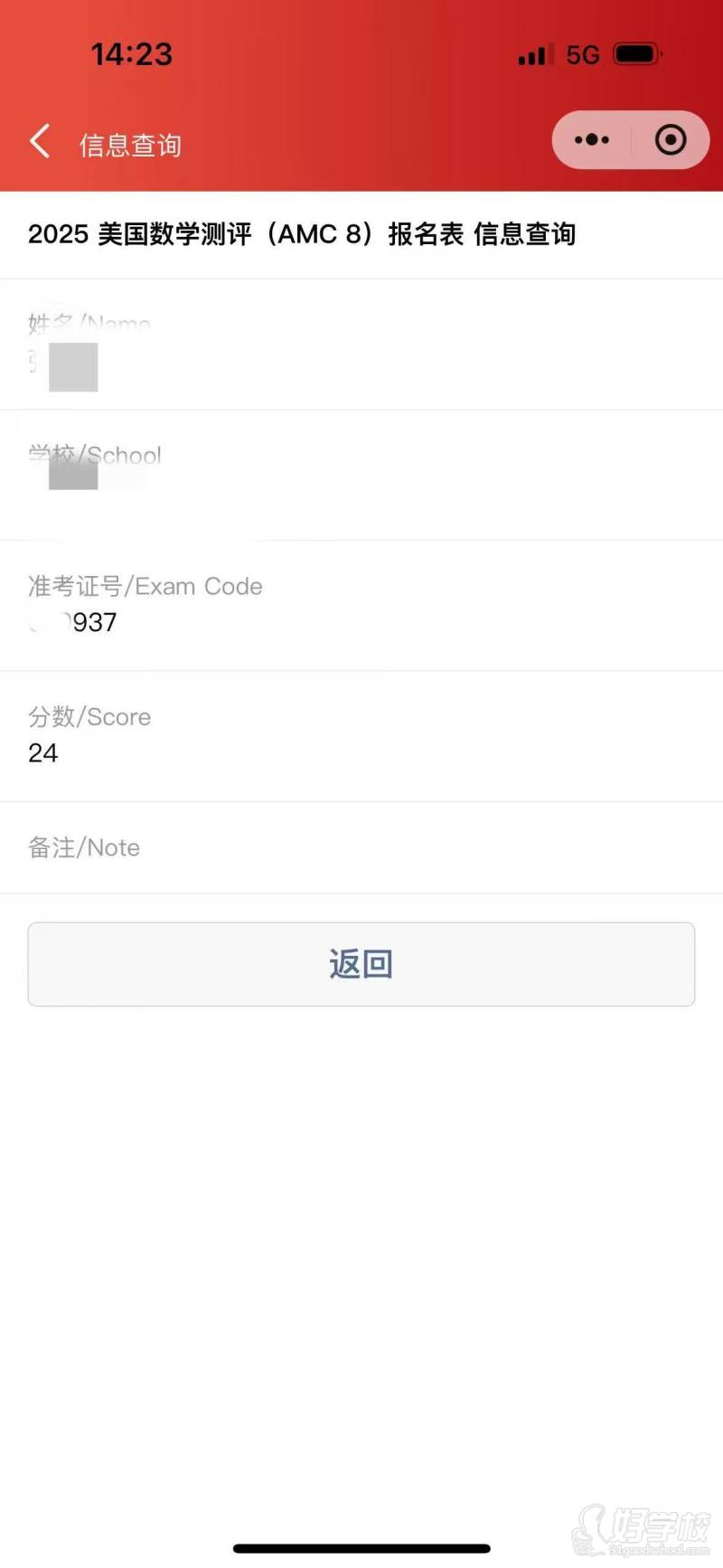Tap the redacted name text

click(x=72, y=368)
